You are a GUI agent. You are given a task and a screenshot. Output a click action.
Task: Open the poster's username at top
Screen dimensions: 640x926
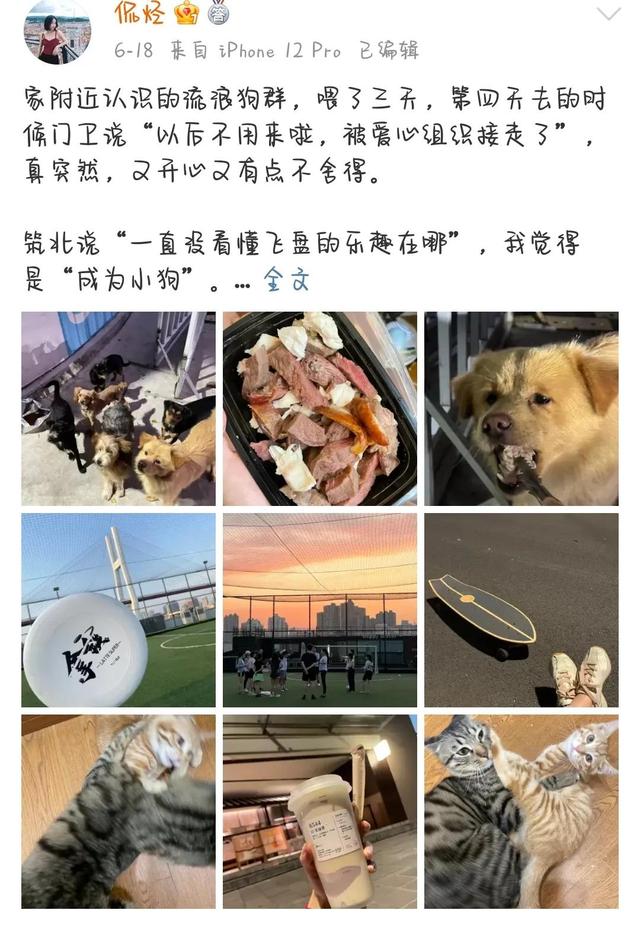[x=140, y=13]
